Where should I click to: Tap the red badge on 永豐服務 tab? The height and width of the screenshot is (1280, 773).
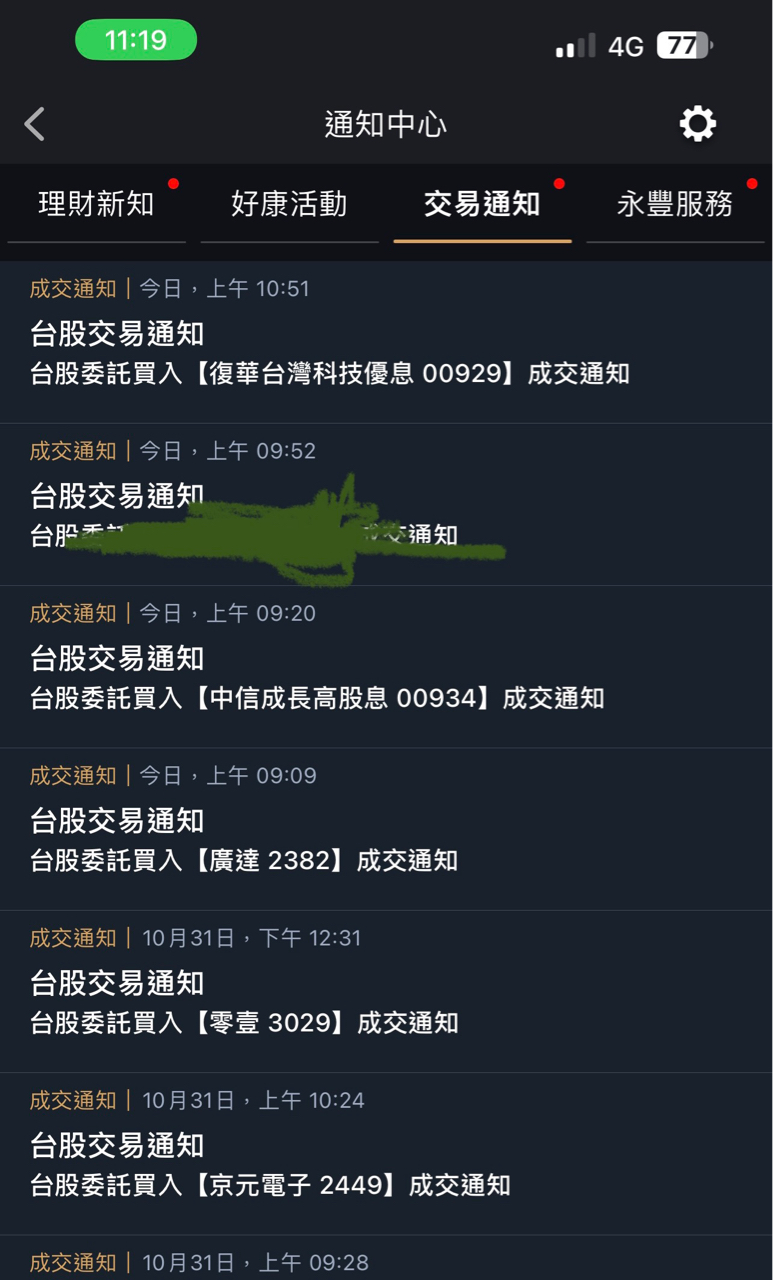tap(752, 183)
